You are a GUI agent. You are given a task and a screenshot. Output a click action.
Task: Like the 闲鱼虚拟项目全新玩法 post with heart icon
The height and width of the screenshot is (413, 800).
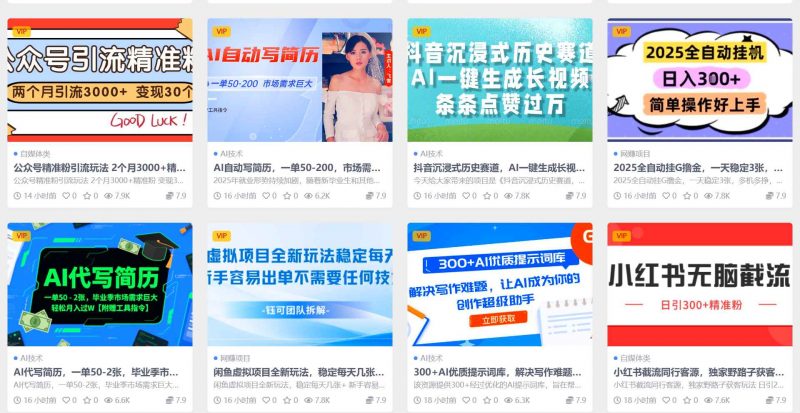click(x=268, y=400)
